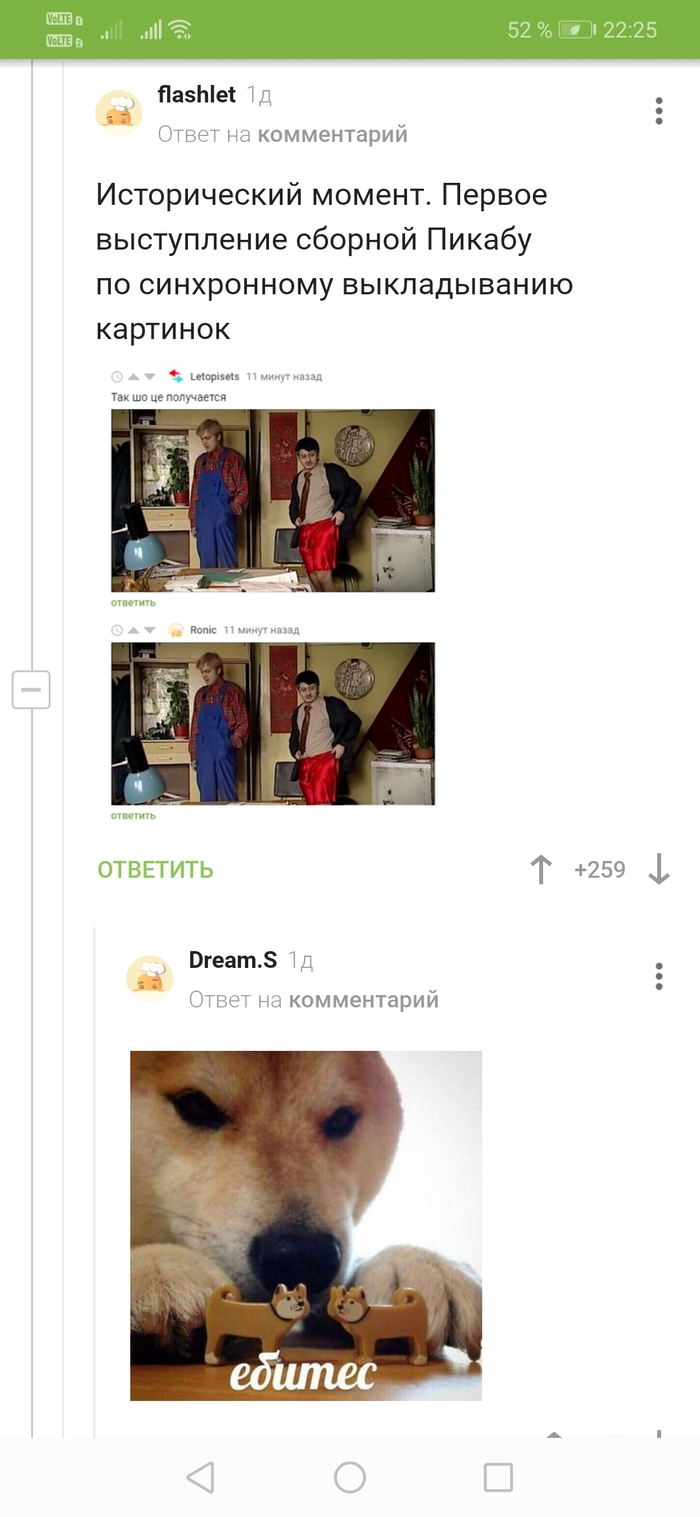Open flashlet's avatar
The image size is (700, 1517).
tap(119, 112)
